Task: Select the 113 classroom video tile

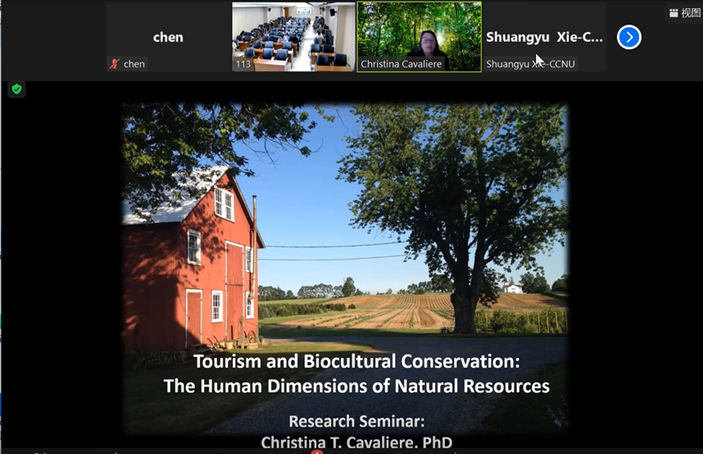Action: pos(294,37)
